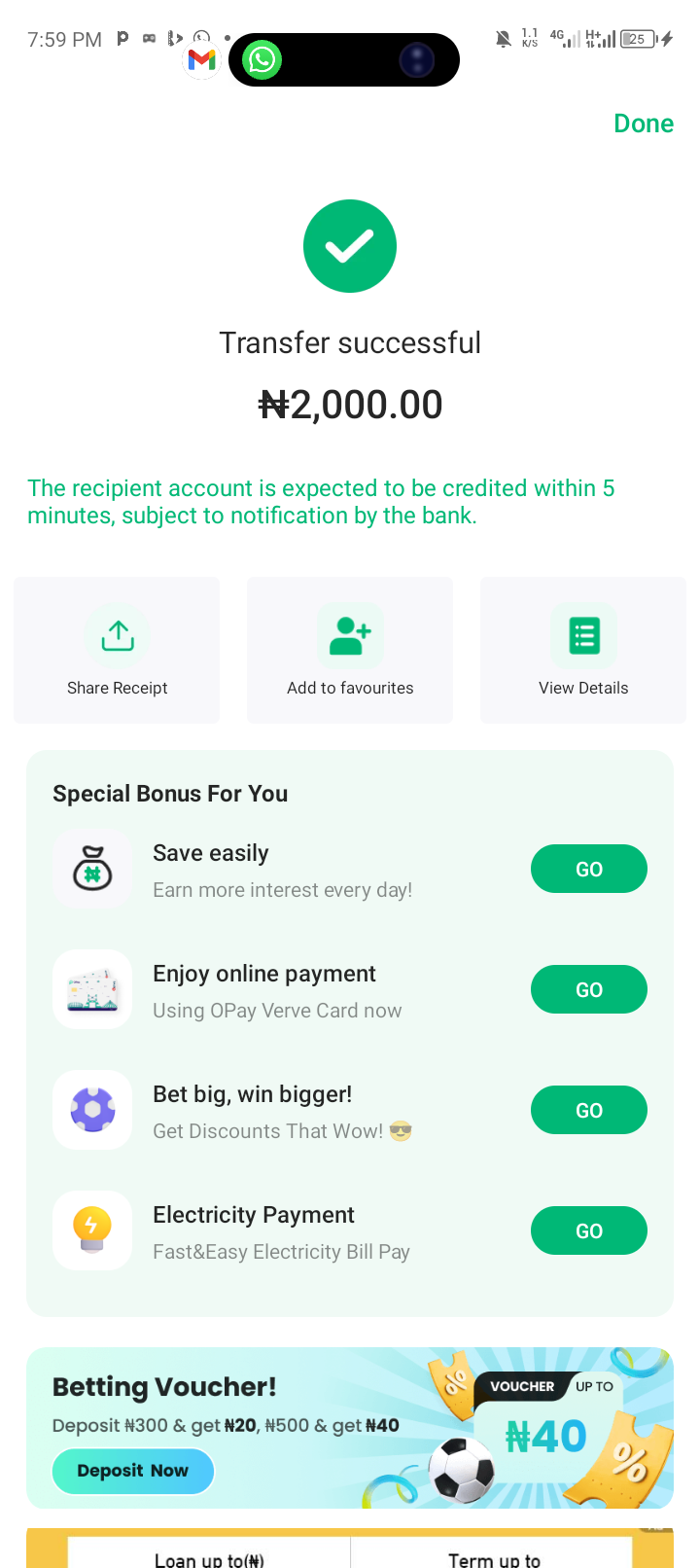Screen dimensions: 700x1568
Task: Tap GO for Enjoy online payment
Action: point(588,989)
